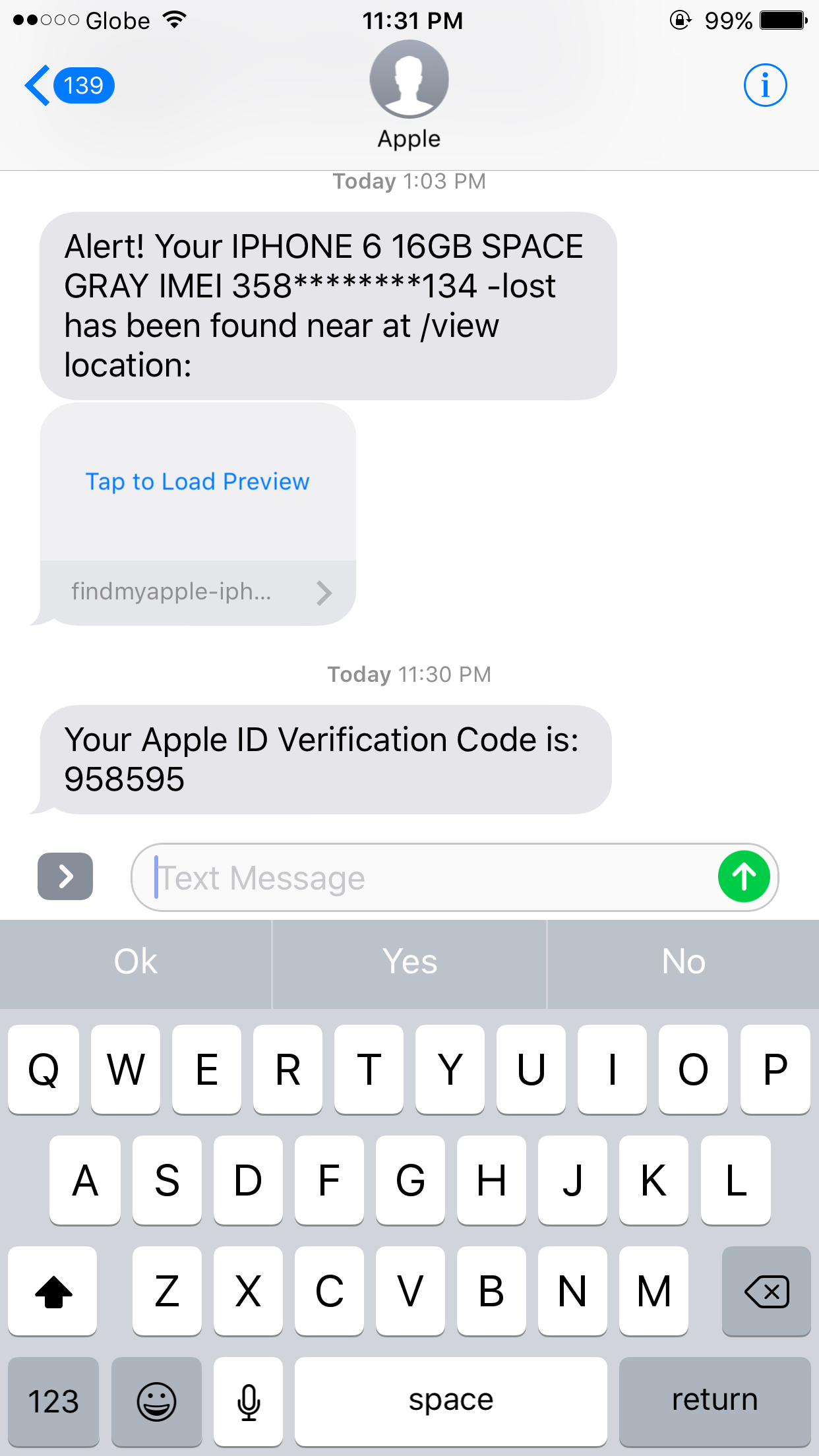Tap to Load Preview of the link

[197, 481]
